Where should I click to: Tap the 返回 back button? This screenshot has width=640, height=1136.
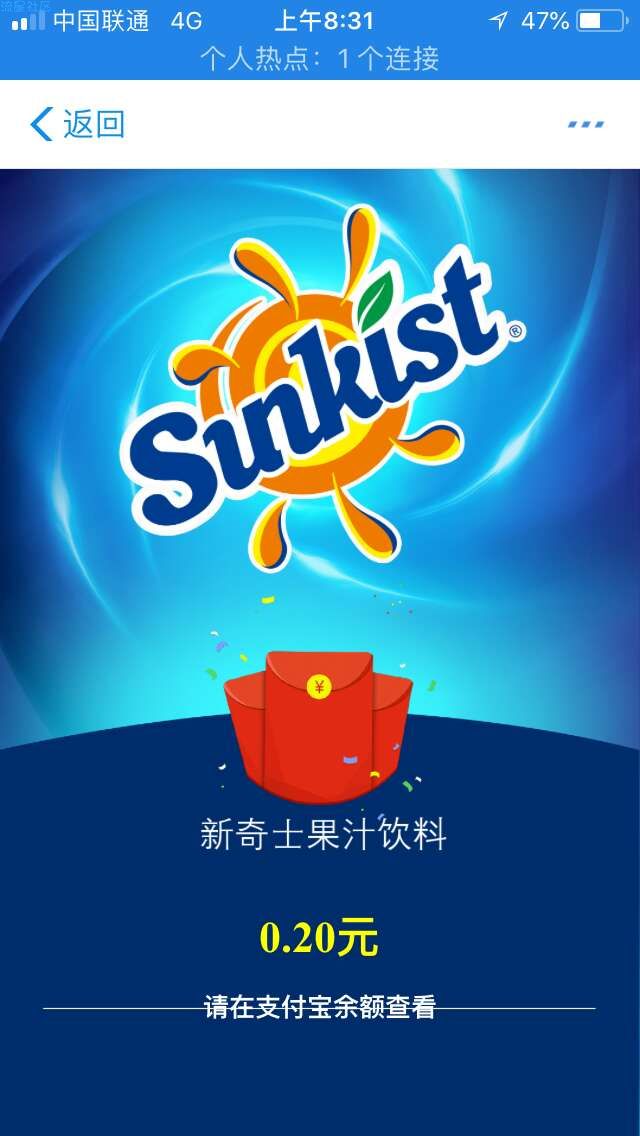click(x=77, y=125)
